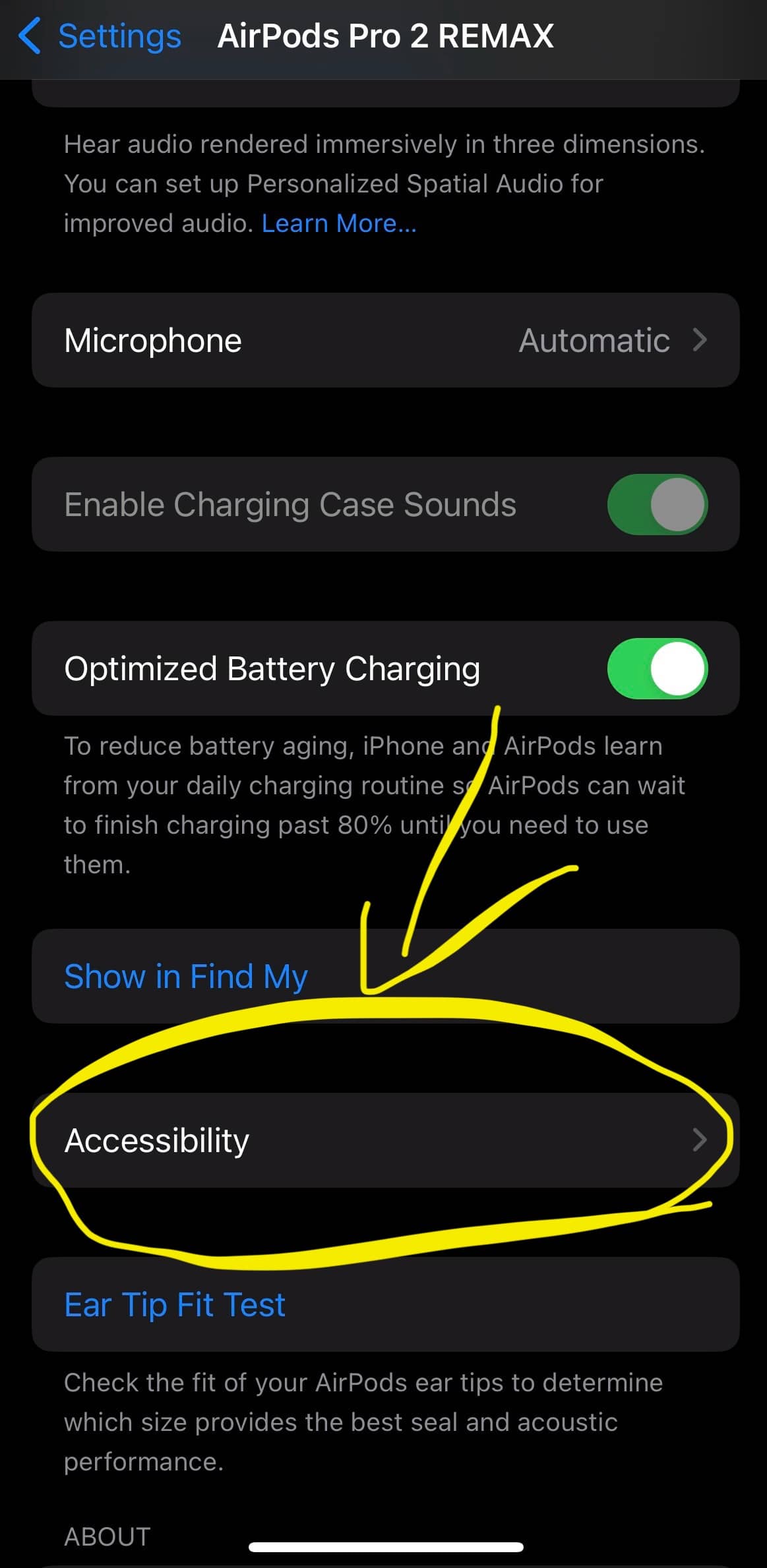Go back to Settings
This screenshot has width=767, height=1568.
click(x=99, y=36)
